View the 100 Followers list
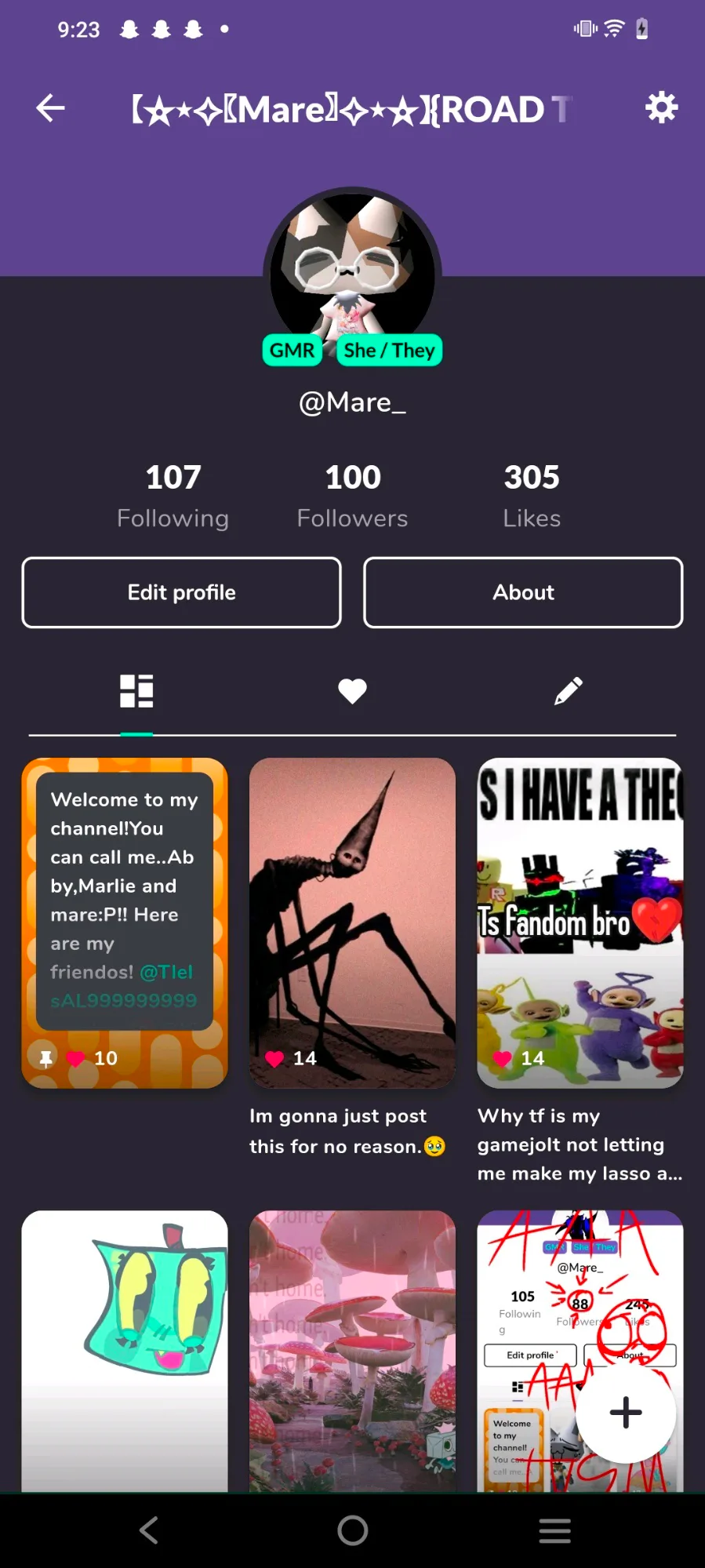Viewport: 705px width, 1568px height. 352,496
